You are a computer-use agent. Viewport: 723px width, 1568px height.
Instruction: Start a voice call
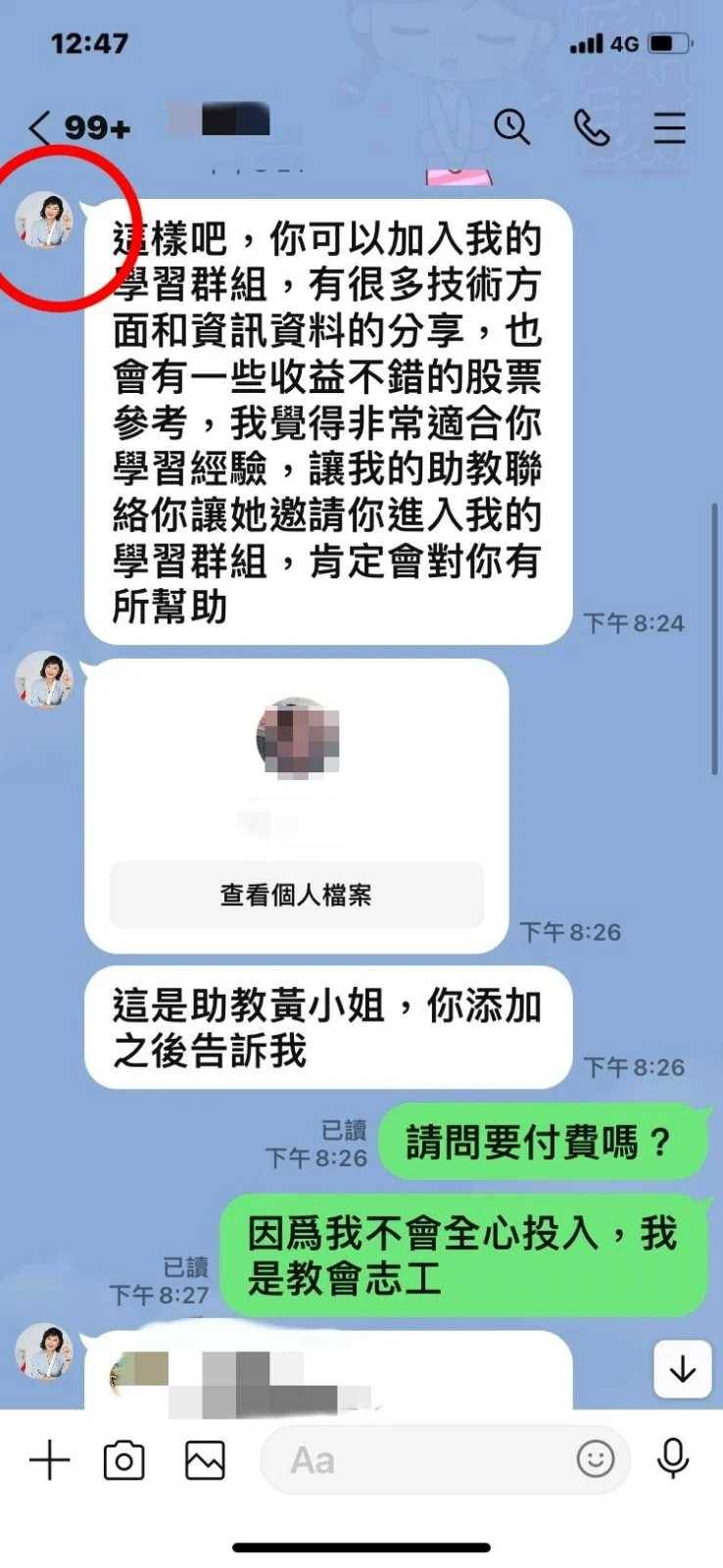[591, 127]
